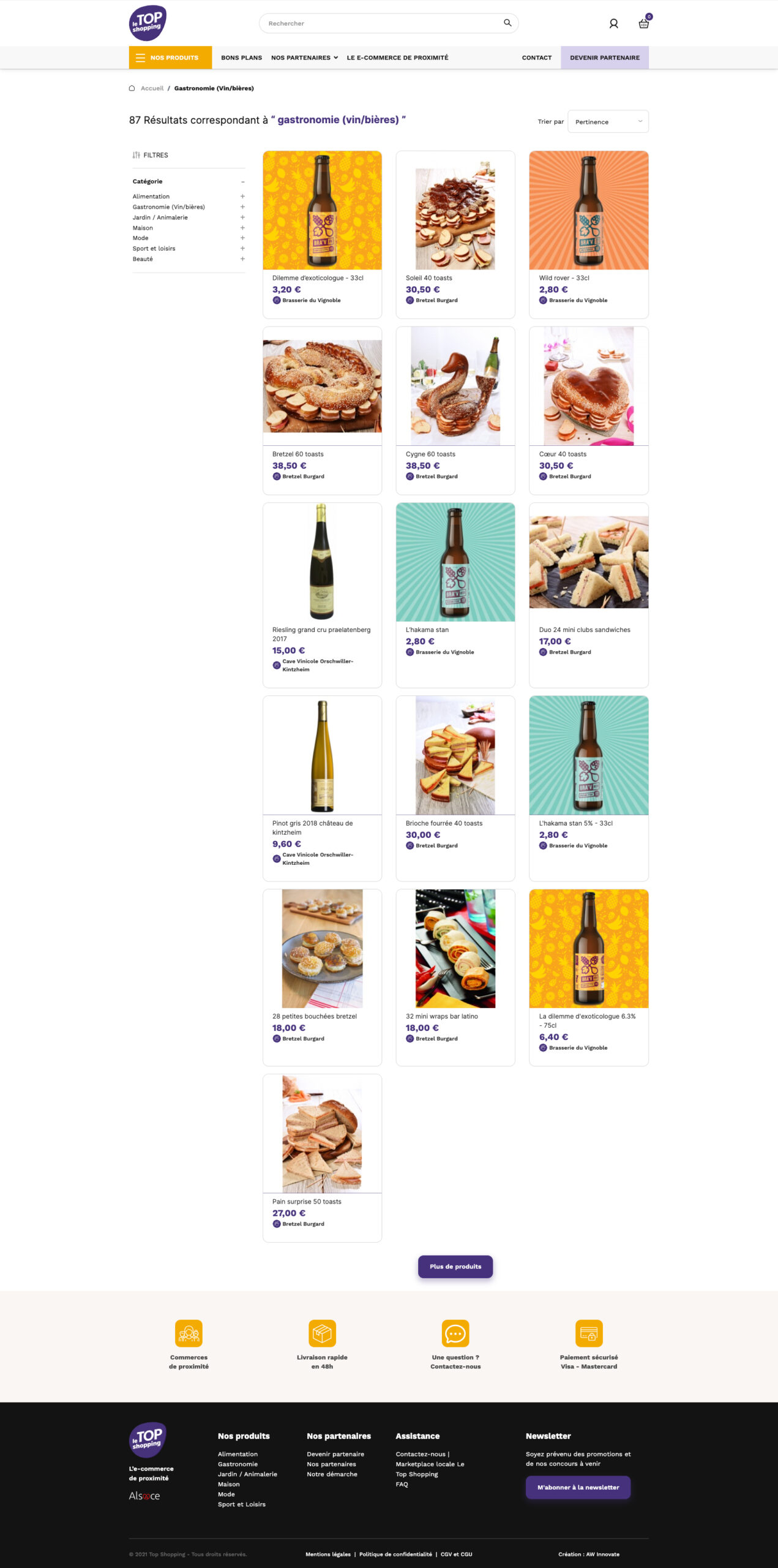The image size is (778, 1568).
Task: Tap Devenir Partenaire button
Action: [x=604, y=58]
